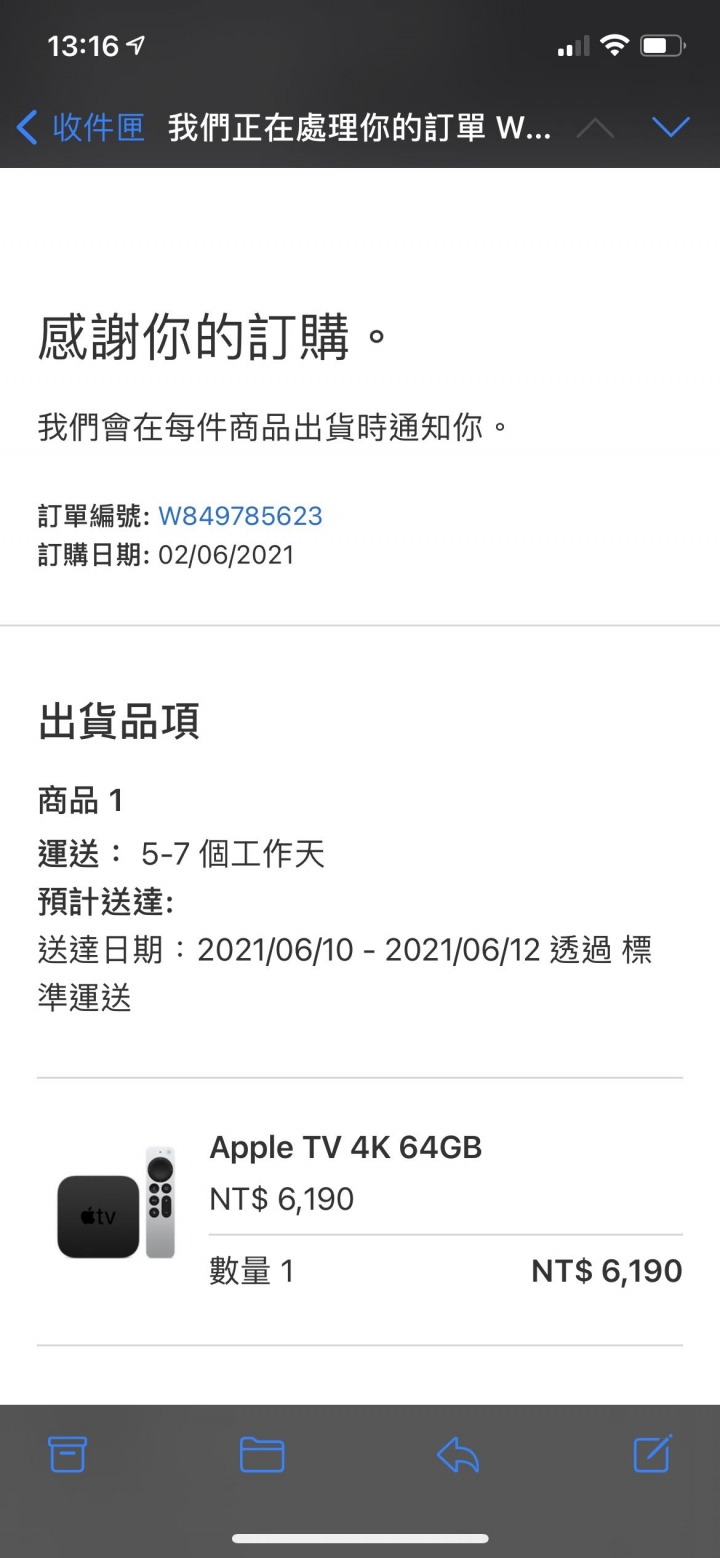Go back to 收件匣 inbox
The height and width of the screenshot is (1558, 720).
pos(81,127)
